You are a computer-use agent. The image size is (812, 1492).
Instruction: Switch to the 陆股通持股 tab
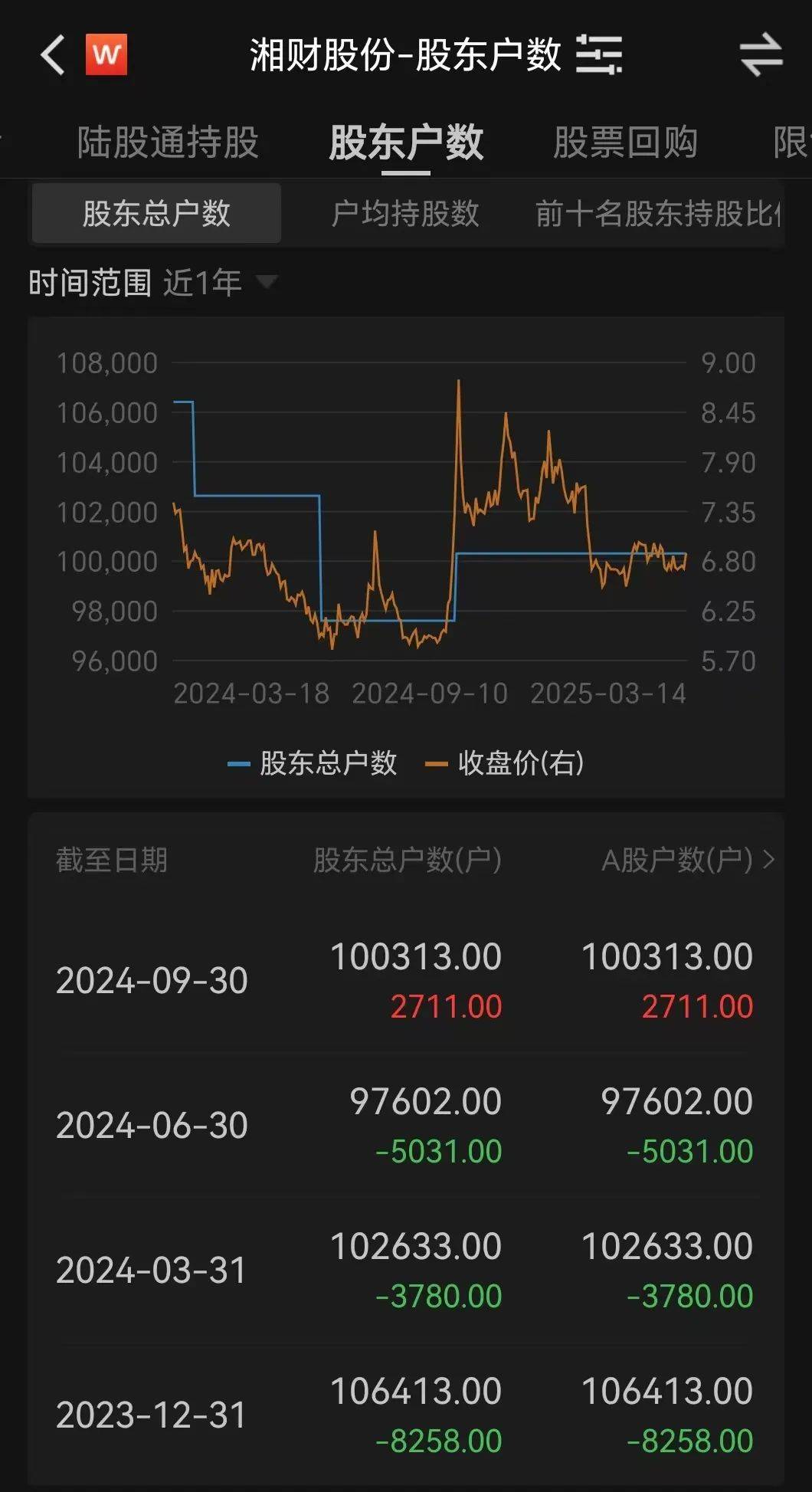tap(169, 143)
